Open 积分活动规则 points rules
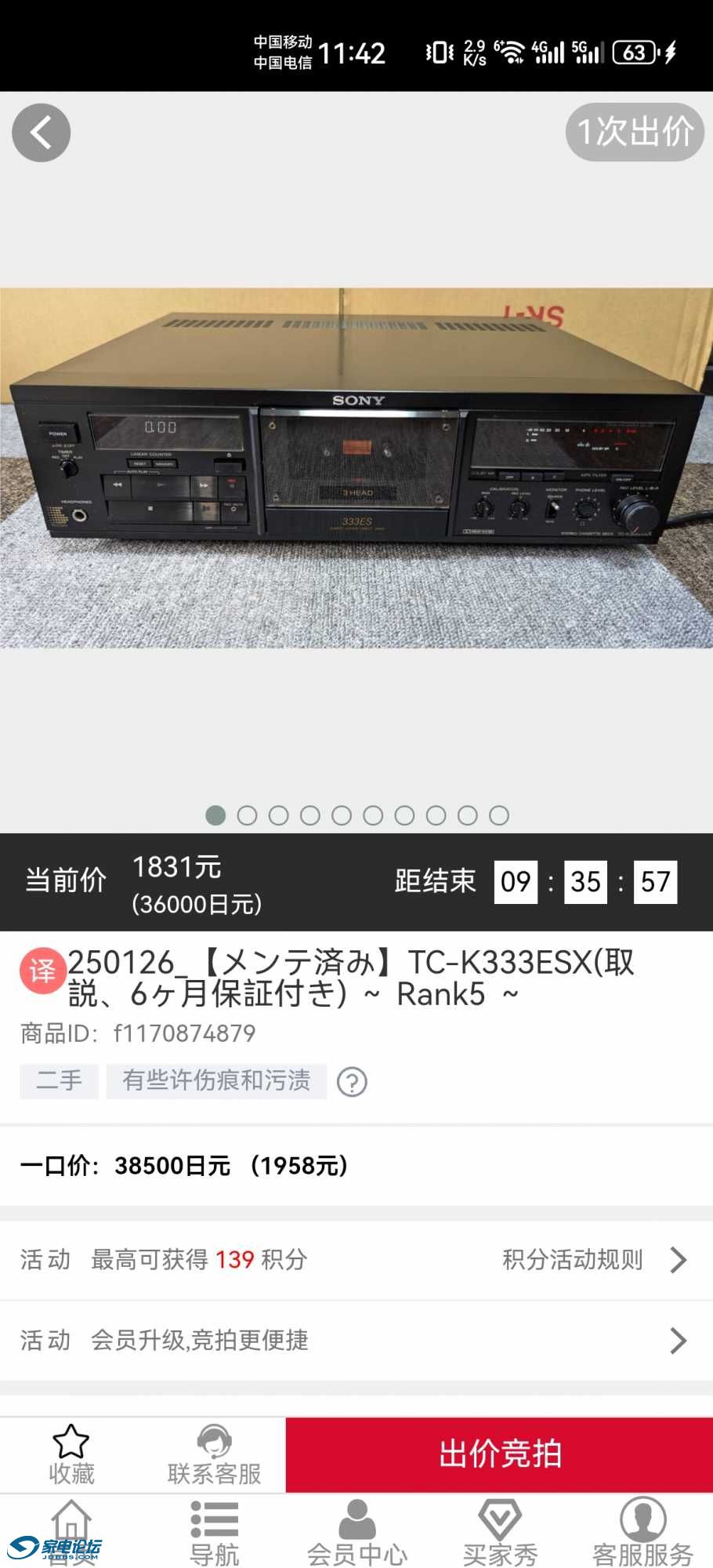The width and height of the screenshot is (713, 1568). click(594, 1259)
